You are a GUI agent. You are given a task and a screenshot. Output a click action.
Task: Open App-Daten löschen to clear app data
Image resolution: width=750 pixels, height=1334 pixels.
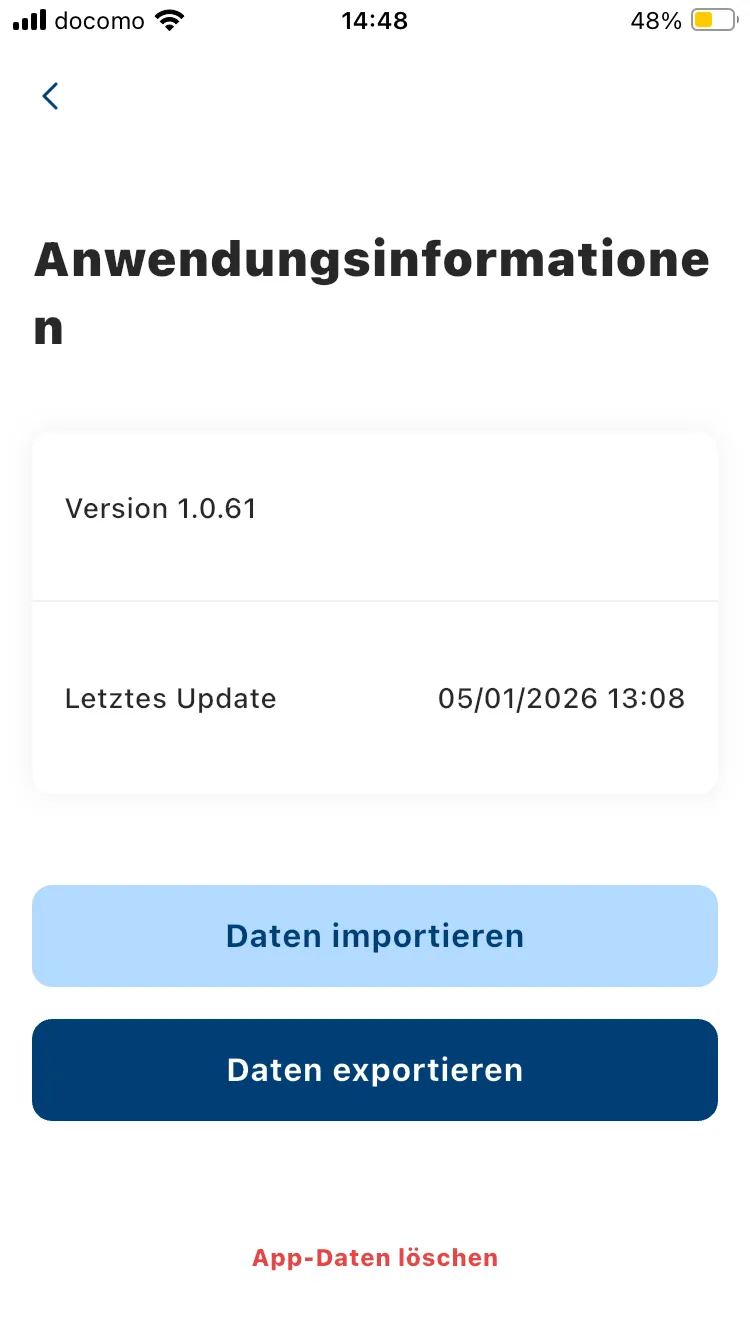[x=374, y=1257]
